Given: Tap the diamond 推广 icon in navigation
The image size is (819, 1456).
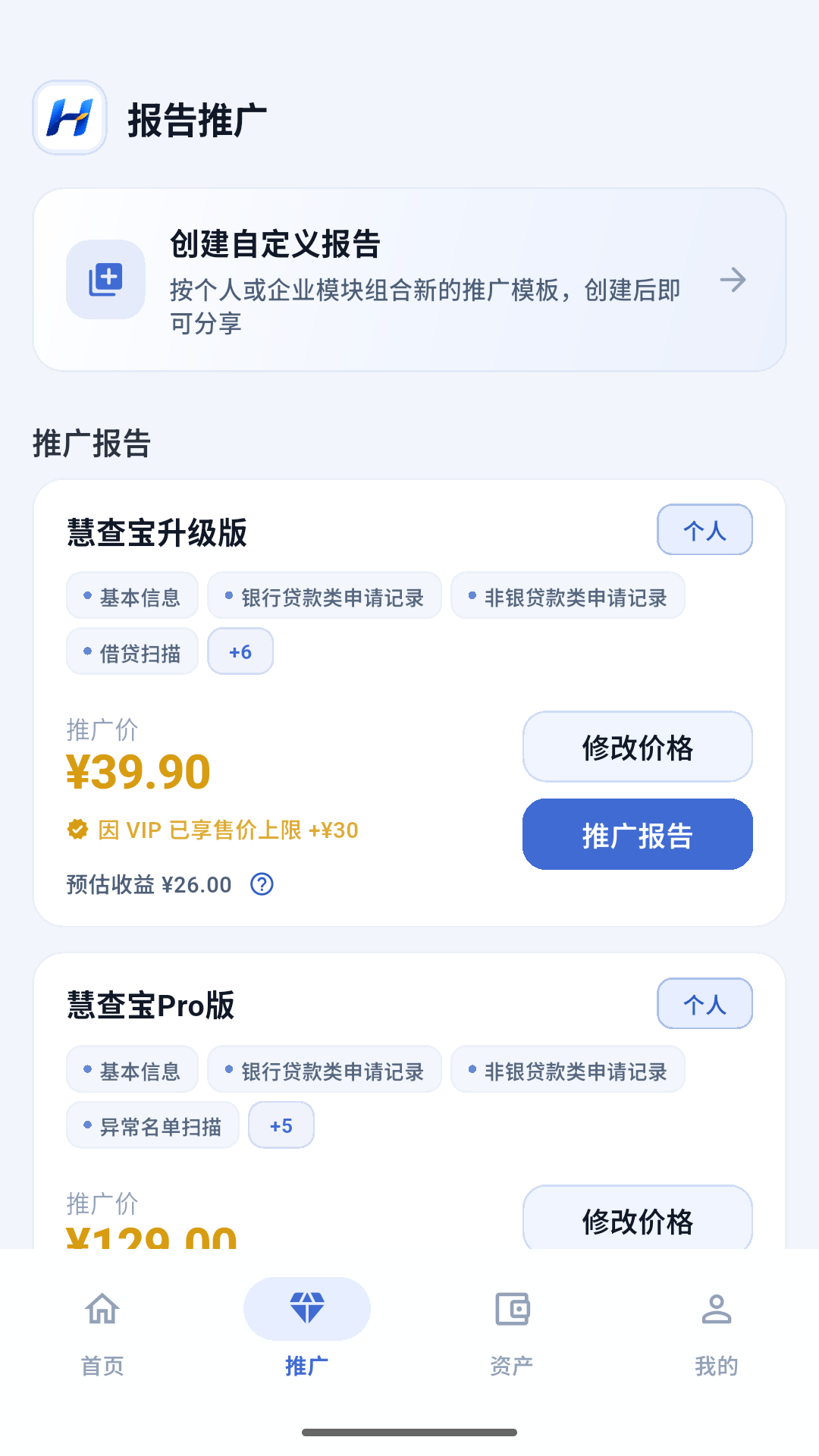Looking at the screenshot, I should [x=306, y=1307].
